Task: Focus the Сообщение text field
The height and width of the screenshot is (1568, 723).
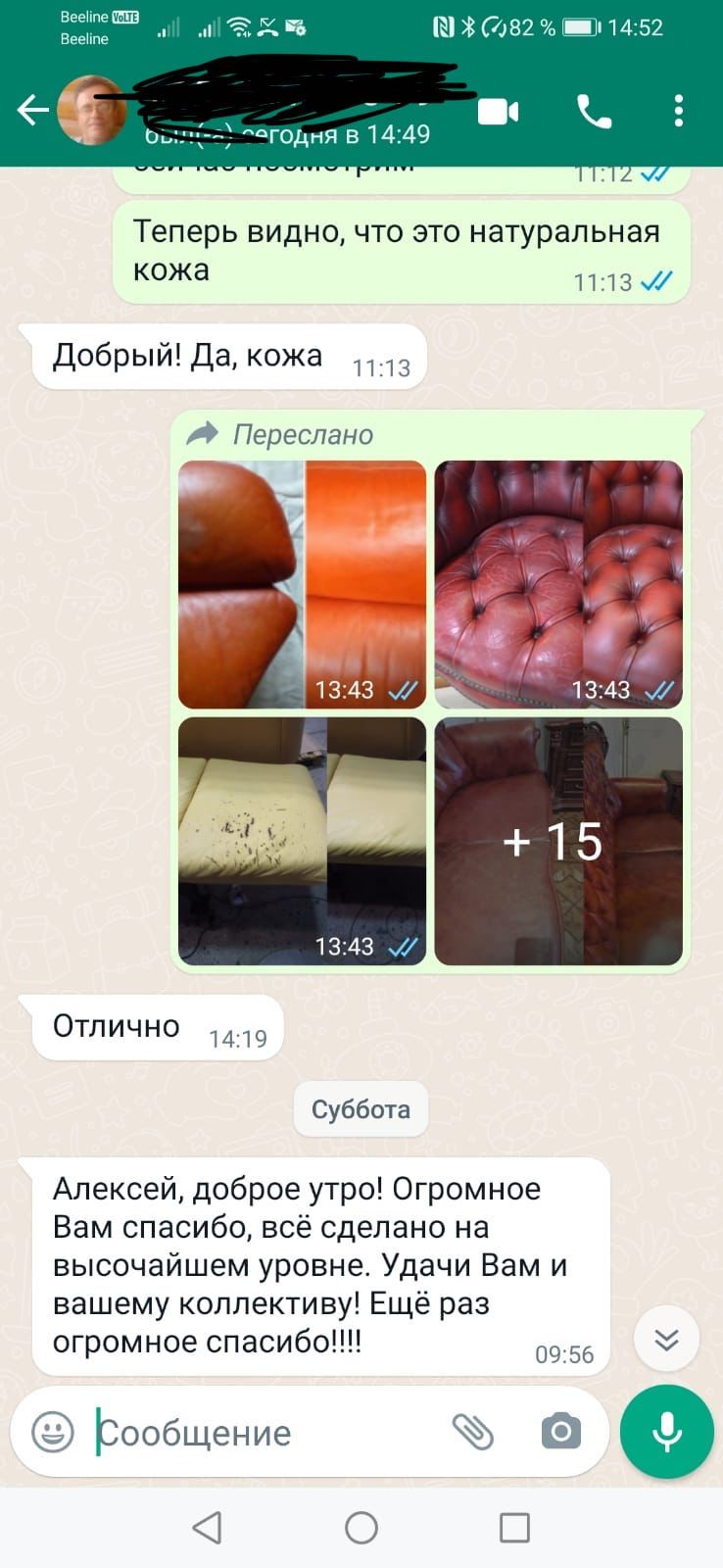Action: coord(265,1433)
